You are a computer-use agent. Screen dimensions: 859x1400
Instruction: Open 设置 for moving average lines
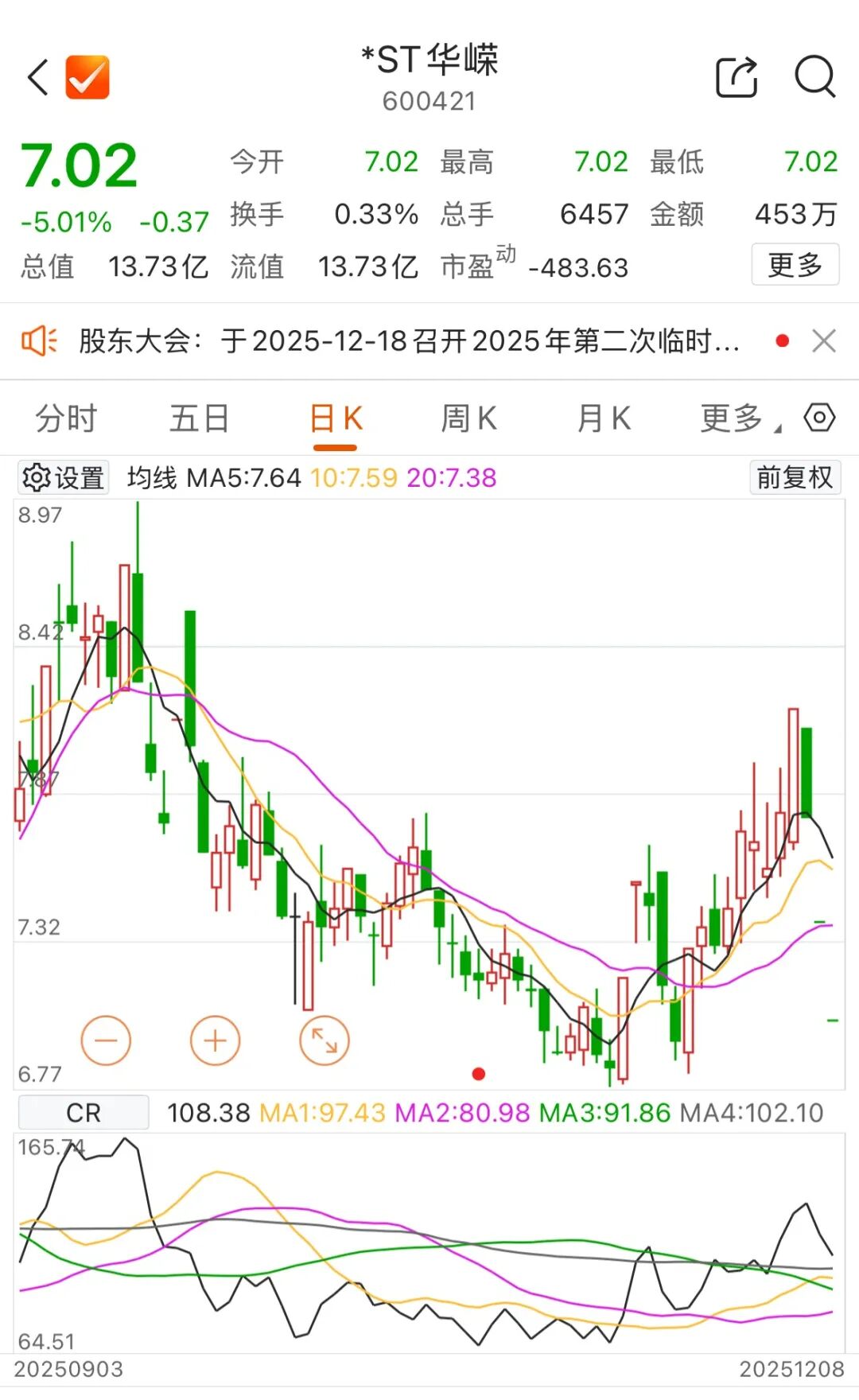[64, 478]
